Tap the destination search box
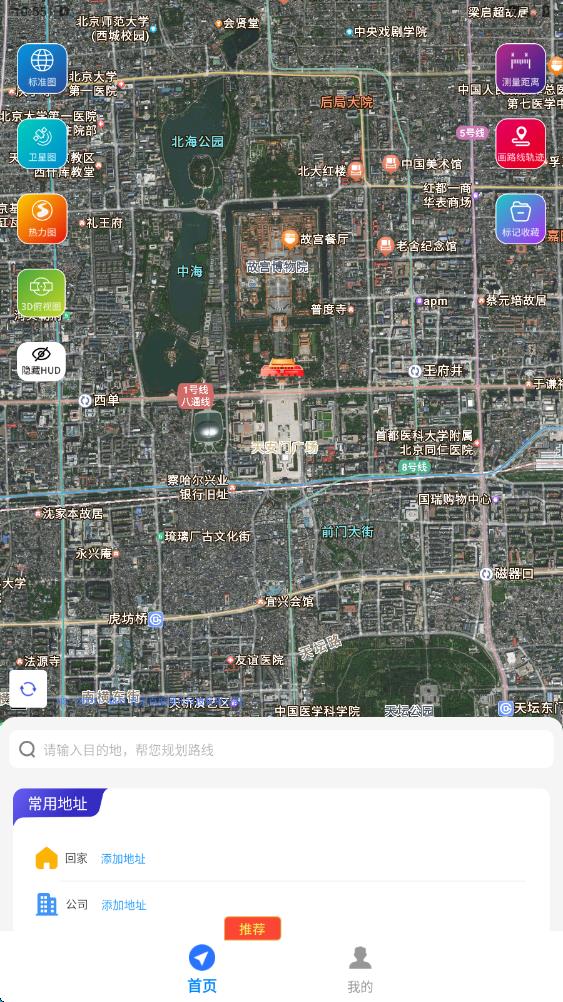Viewport: 563px width, 1002px height. pyautogui.click(x=281, y=750)
